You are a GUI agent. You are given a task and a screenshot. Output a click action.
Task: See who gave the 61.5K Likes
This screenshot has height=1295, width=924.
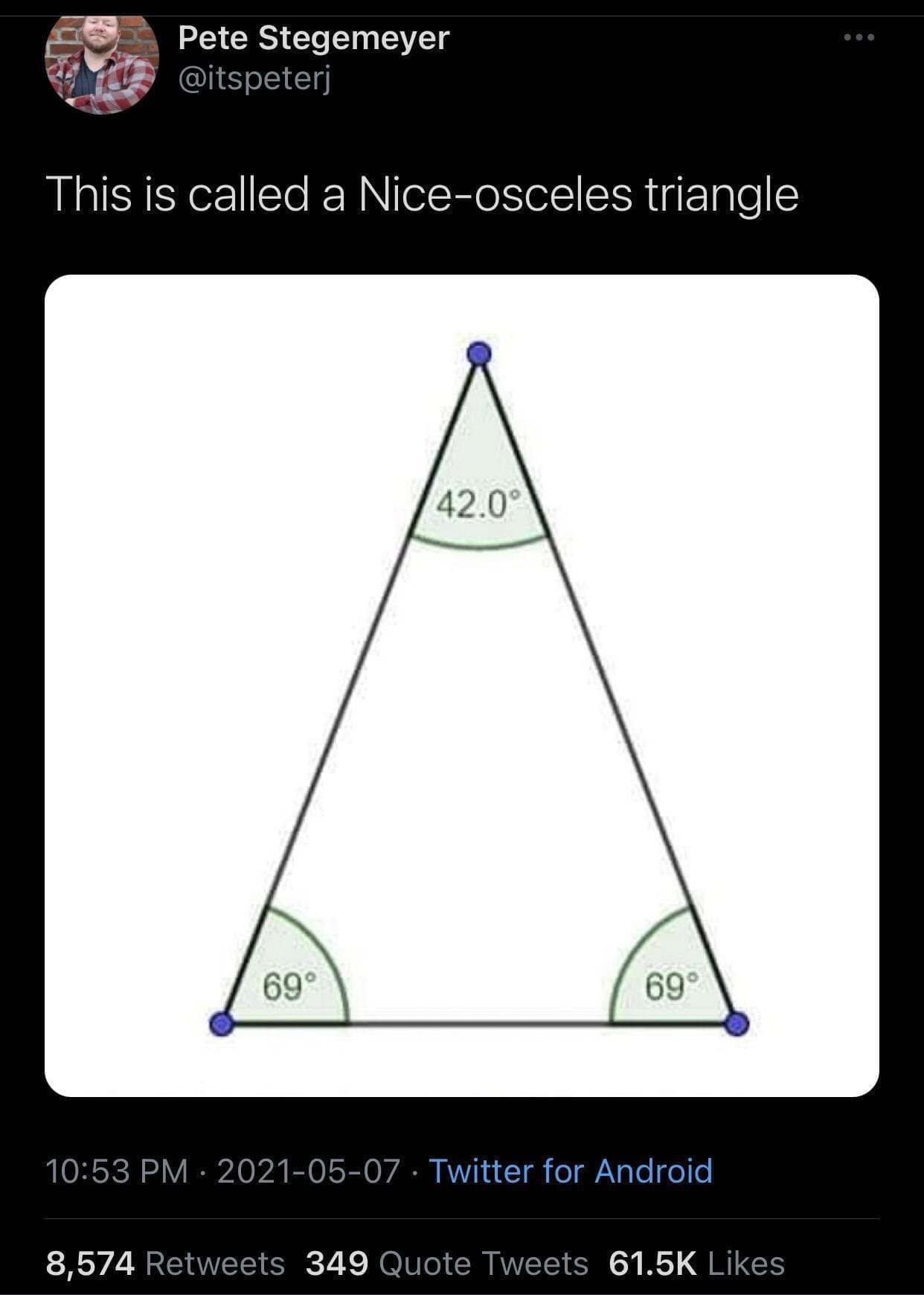[696, 1264]
